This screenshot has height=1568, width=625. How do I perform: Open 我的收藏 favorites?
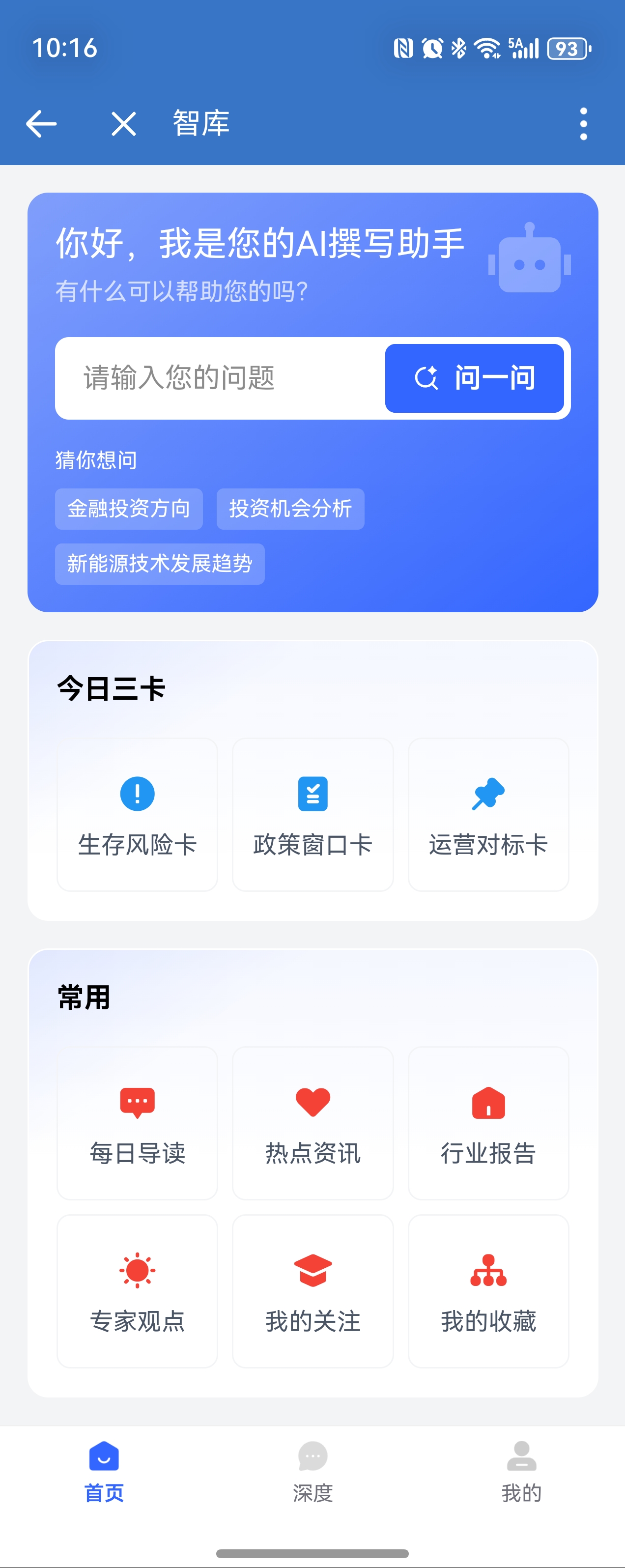coord(488,1291)
